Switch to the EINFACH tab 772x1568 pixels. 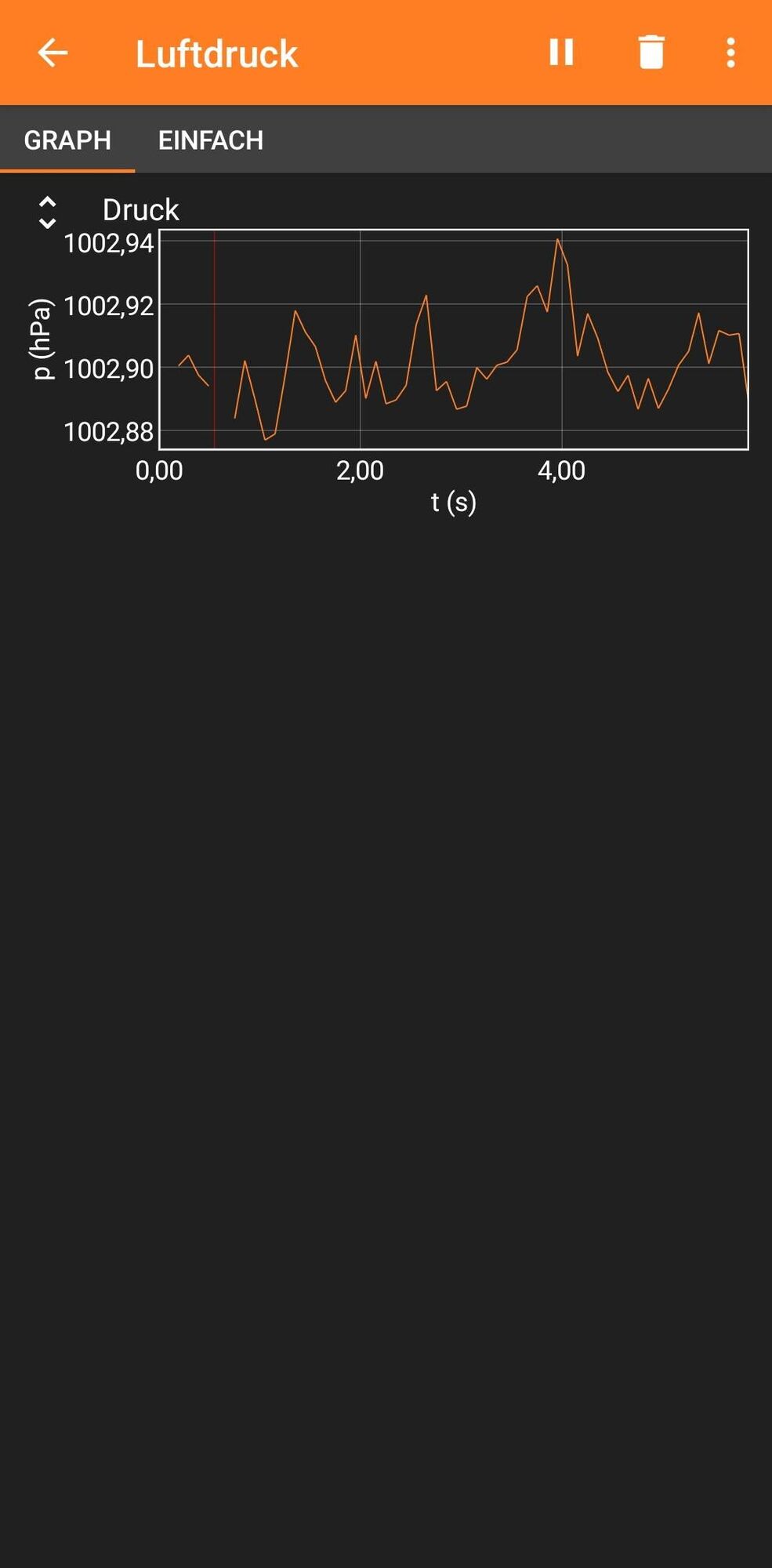(210, 140)
